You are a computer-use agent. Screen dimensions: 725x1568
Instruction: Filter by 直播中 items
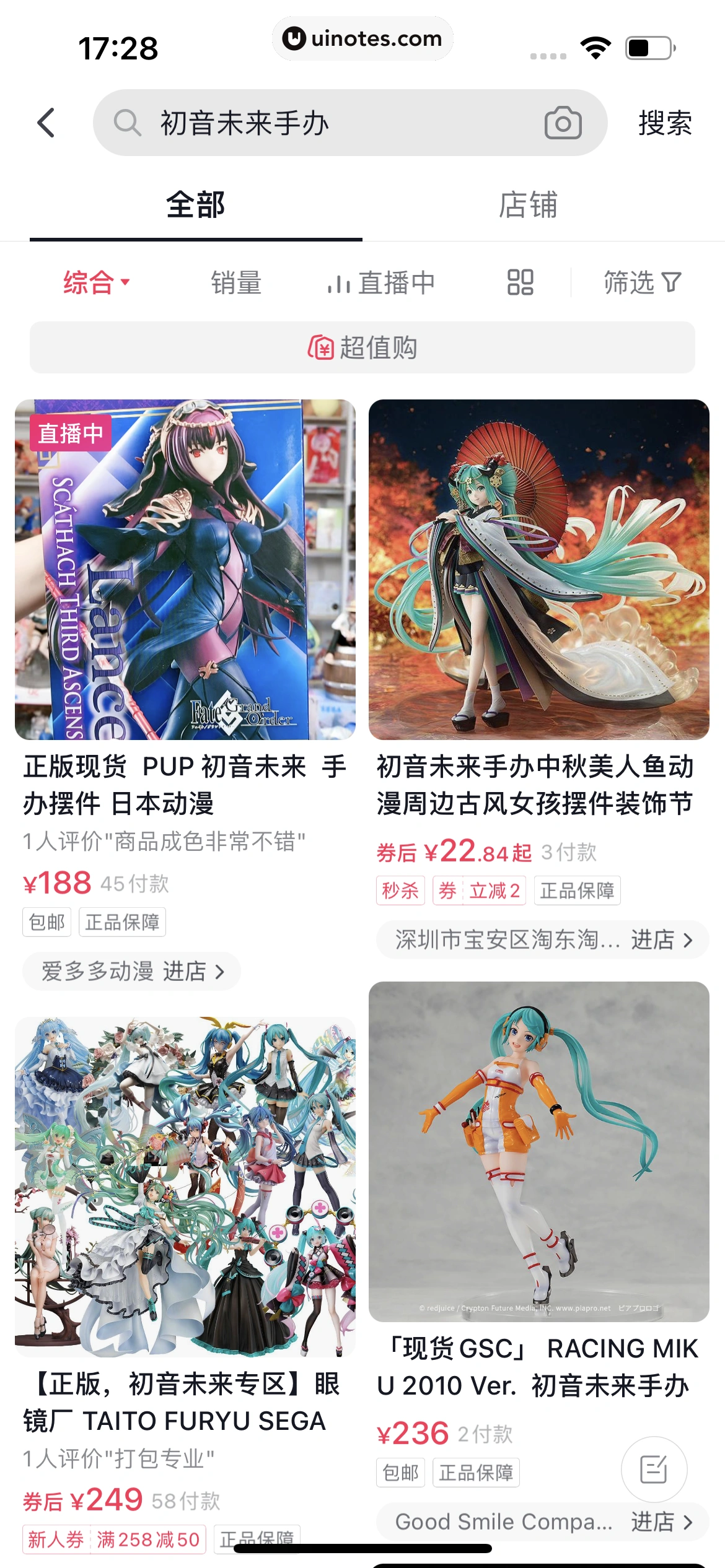point(381,282)
